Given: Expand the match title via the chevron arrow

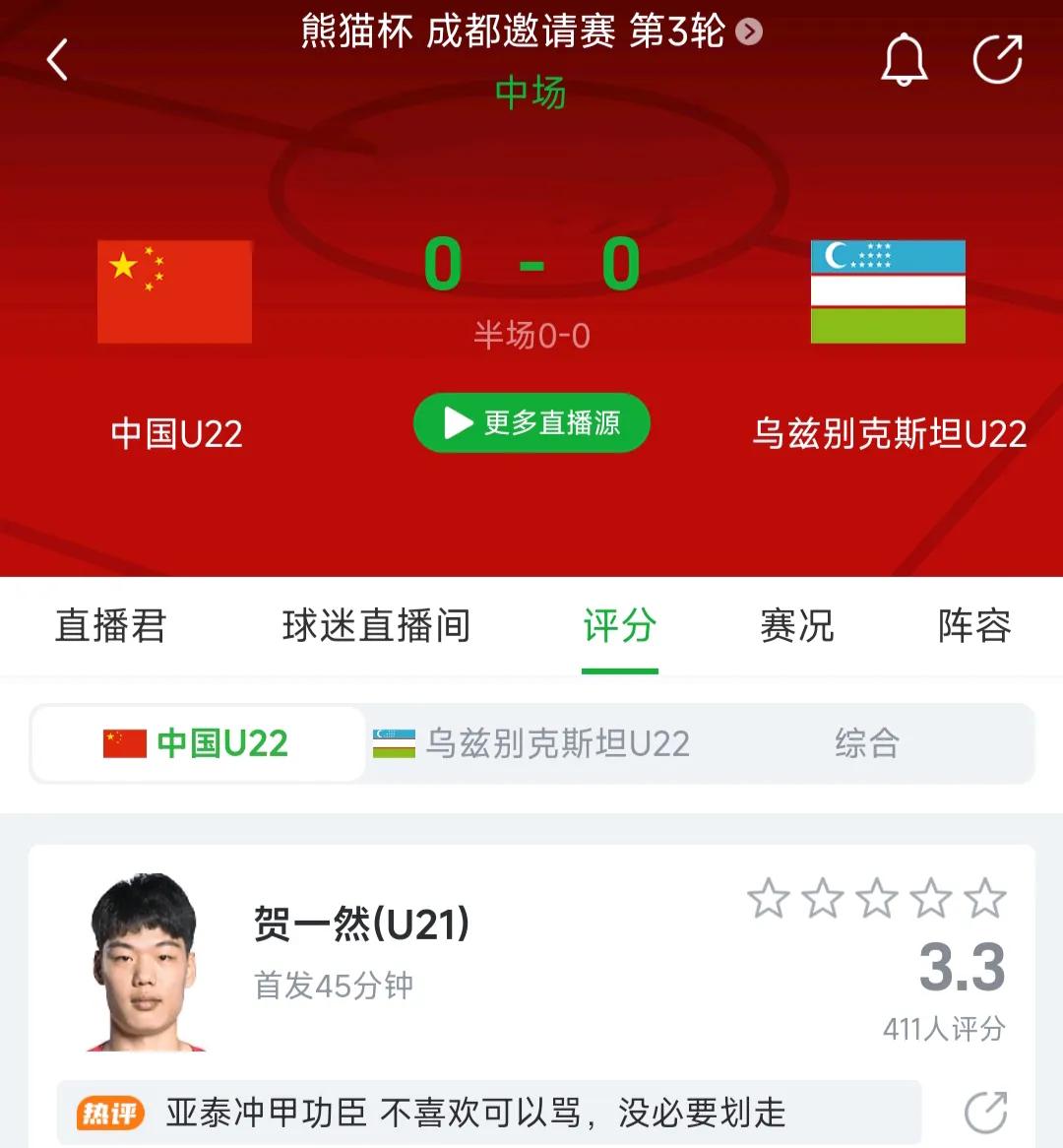Looking at the screenshot, I should [x=748, y=30].
